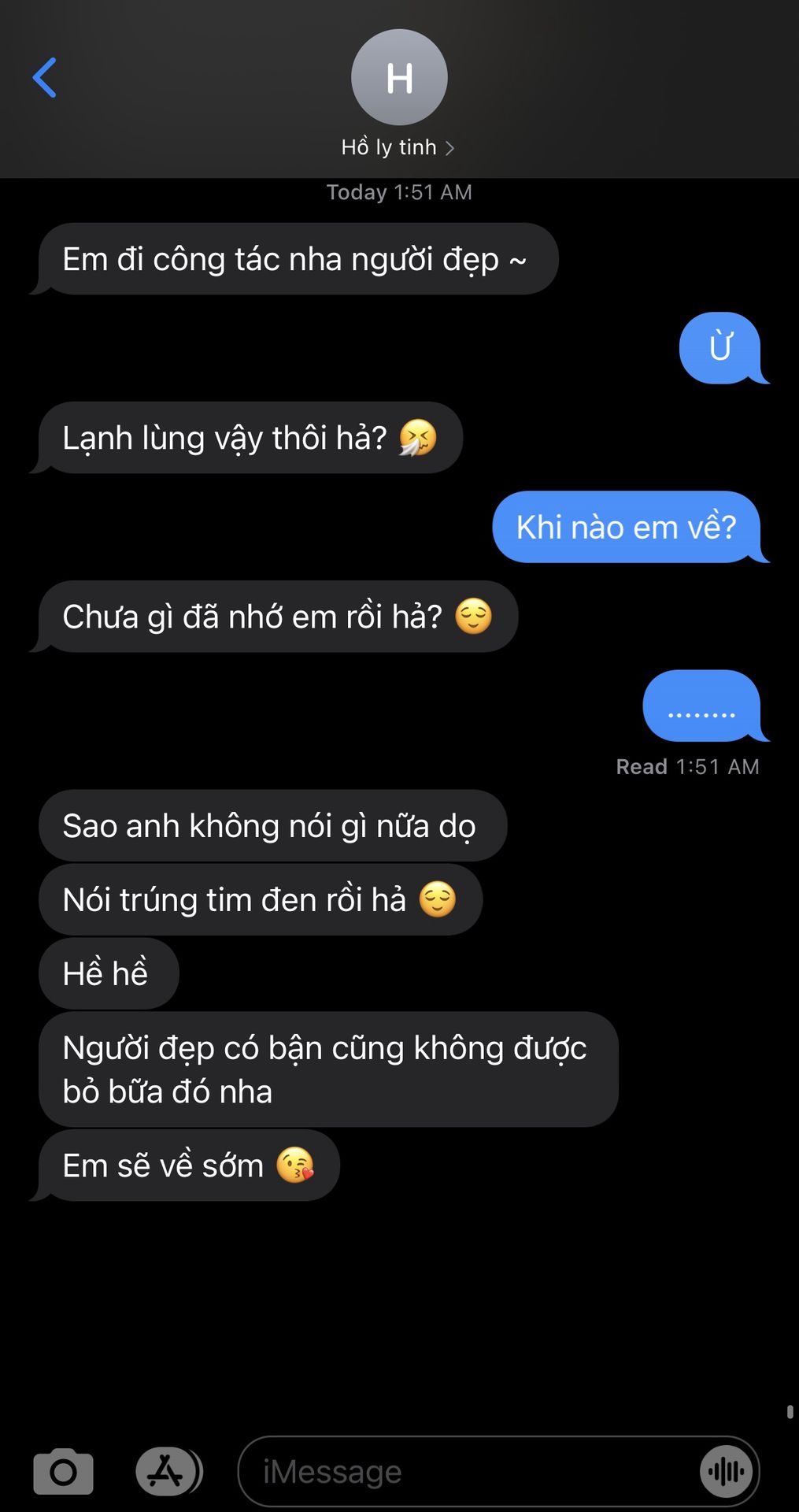Viewport: 799px width, 1512px height.
Task: Open the camera to attach a photo
Action: (x=63, y=1471)
